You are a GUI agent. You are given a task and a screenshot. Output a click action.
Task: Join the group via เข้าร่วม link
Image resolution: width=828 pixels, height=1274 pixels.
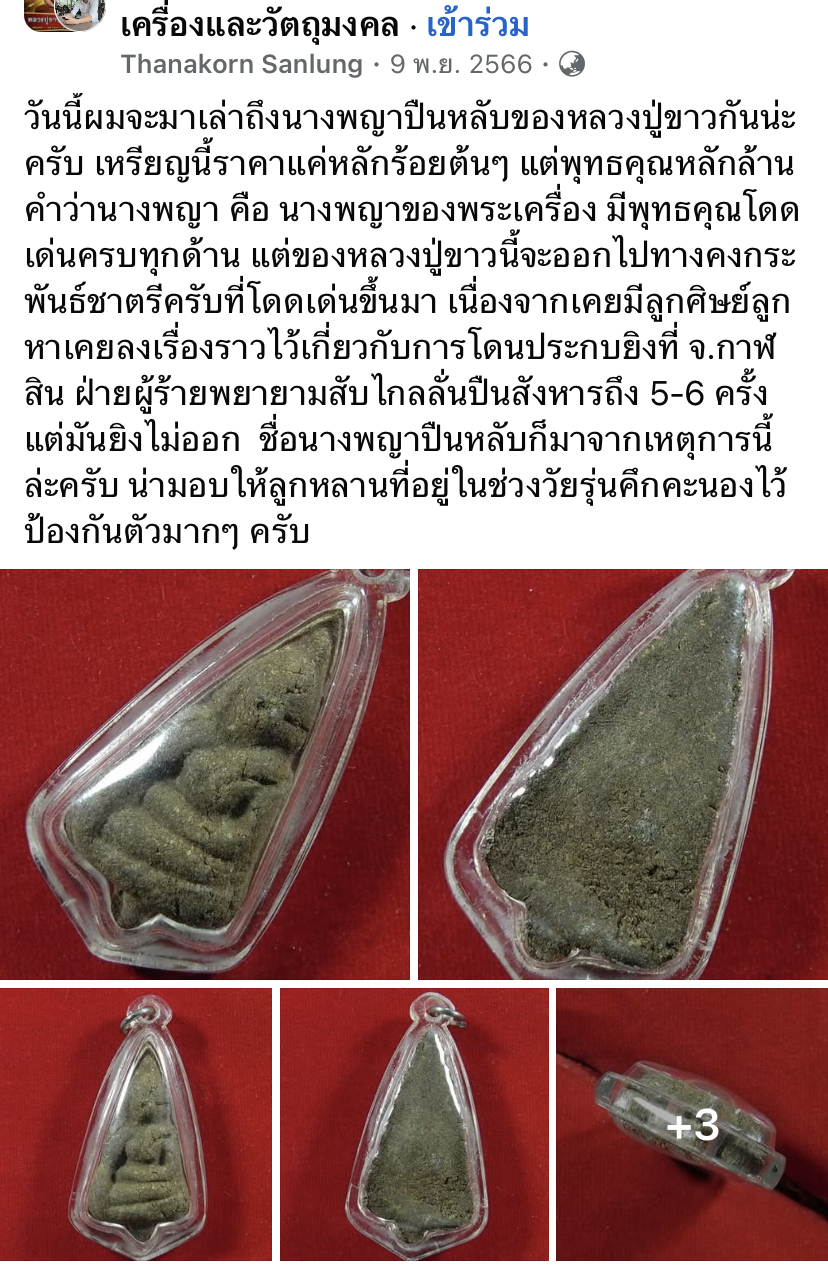click(x=477, y=25)
